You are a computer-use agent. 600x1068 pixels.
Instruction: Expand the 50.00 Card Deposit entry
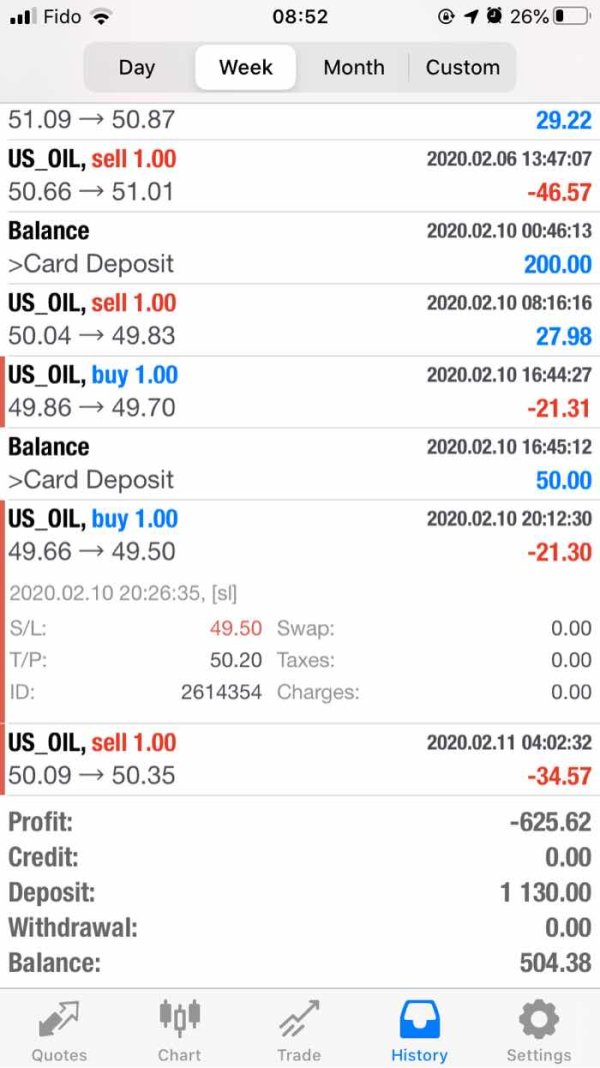300,464
